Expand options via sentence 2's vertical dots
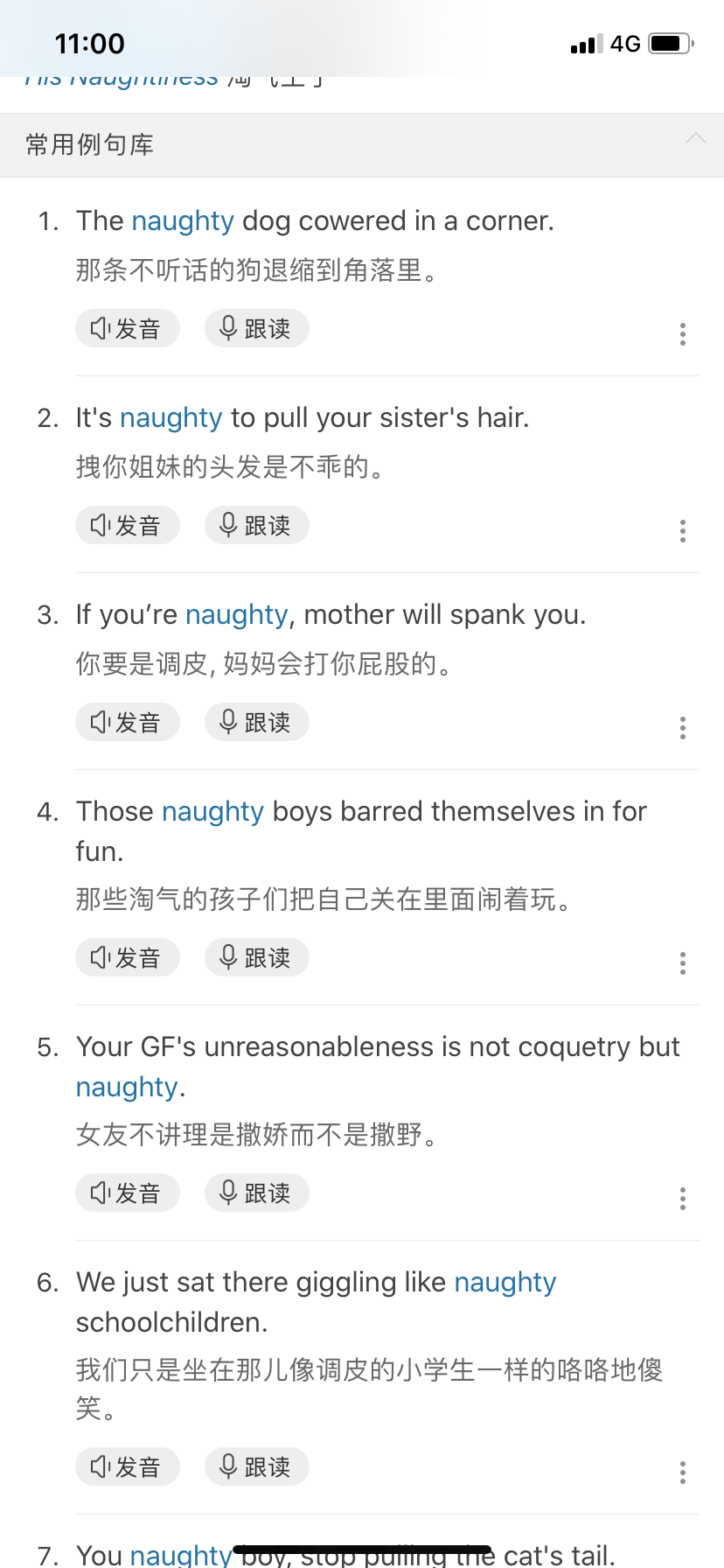724x1568 pixels. click(682, 530)
